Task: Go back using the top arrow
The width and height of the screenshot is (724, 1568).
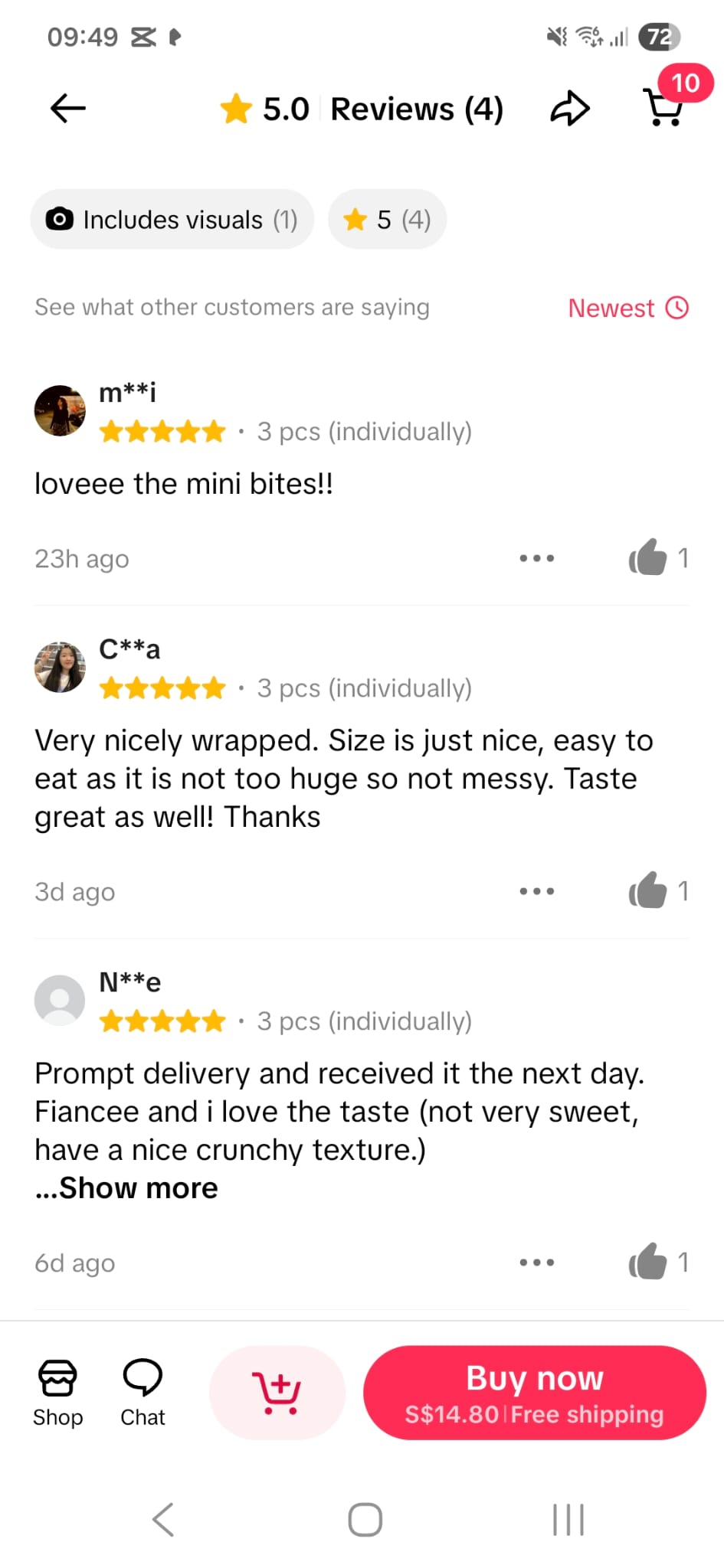Action: click(67, 108)
